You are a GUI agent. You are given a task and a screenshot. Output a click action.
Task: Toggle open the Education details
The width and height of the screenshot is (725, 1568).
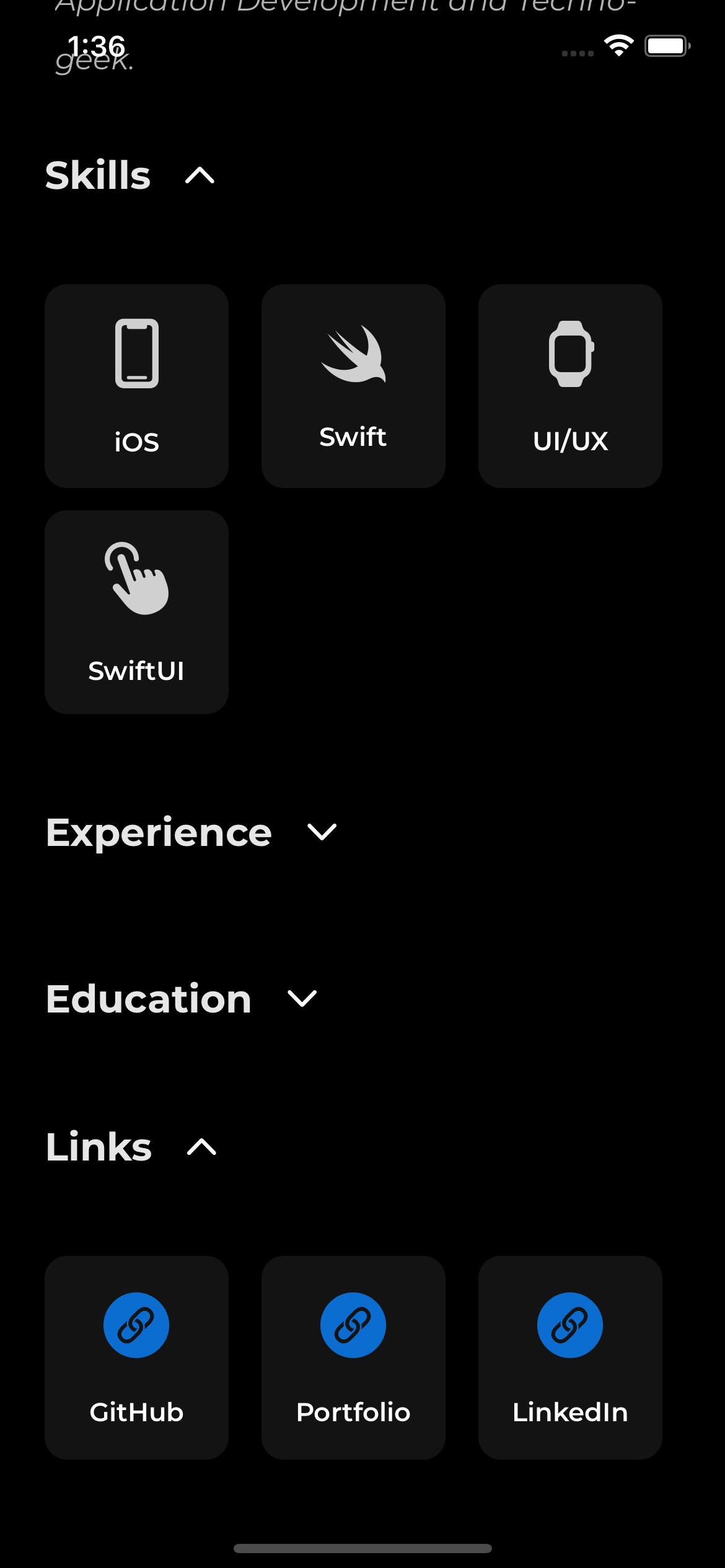(x=301, y=998)
